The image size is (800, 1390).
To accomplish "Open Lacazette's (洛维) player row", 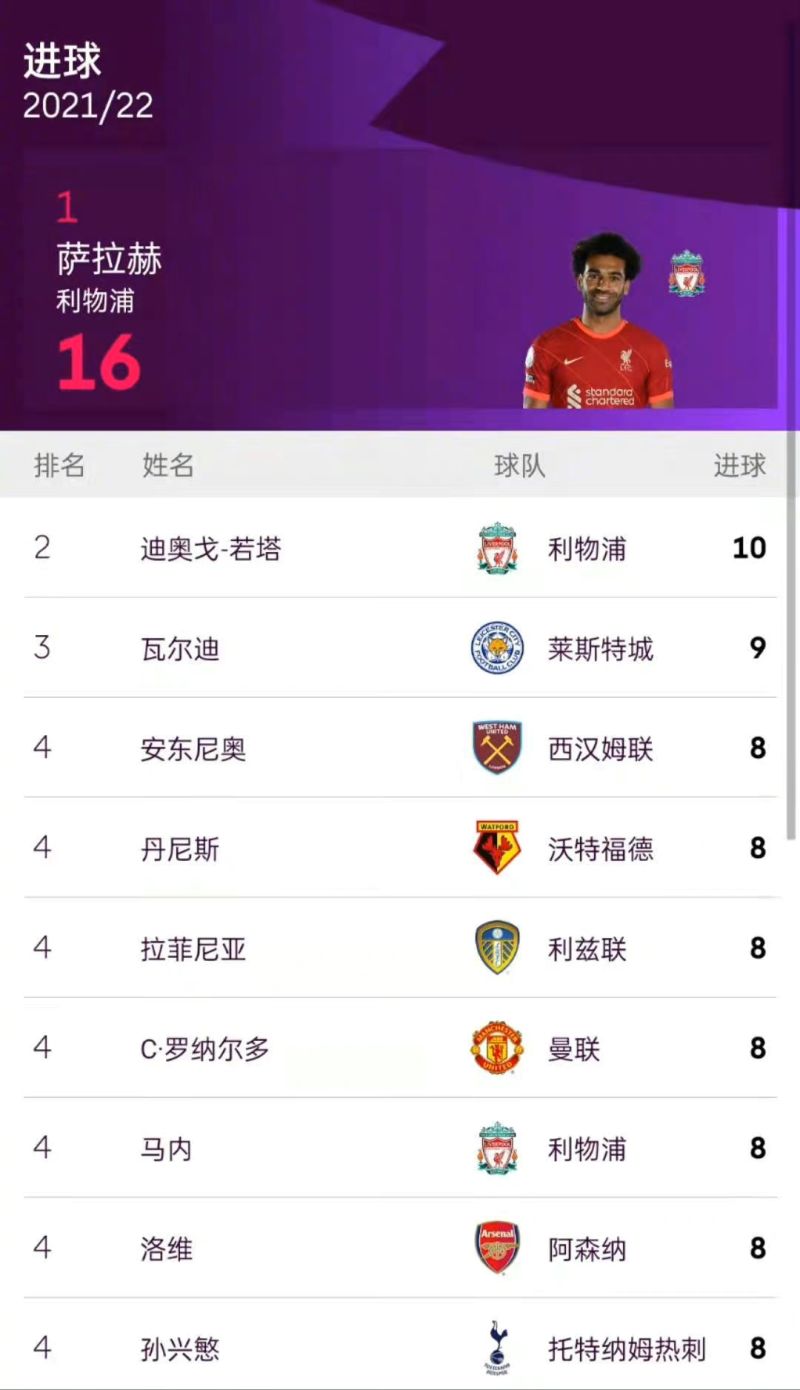I will [400, 1248].
